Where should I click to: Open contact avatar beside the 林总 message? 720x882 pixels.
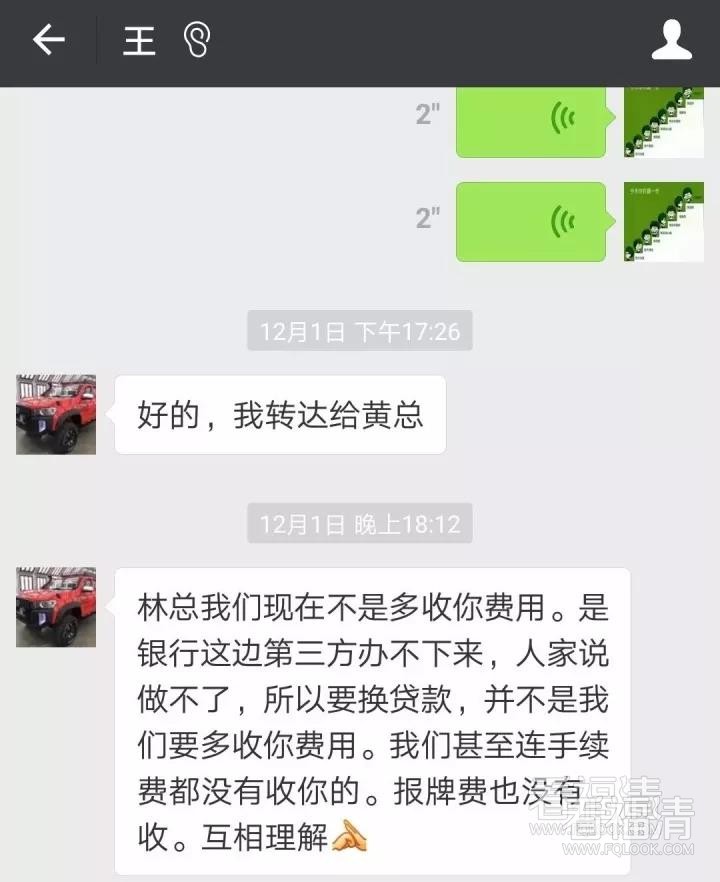56,607
